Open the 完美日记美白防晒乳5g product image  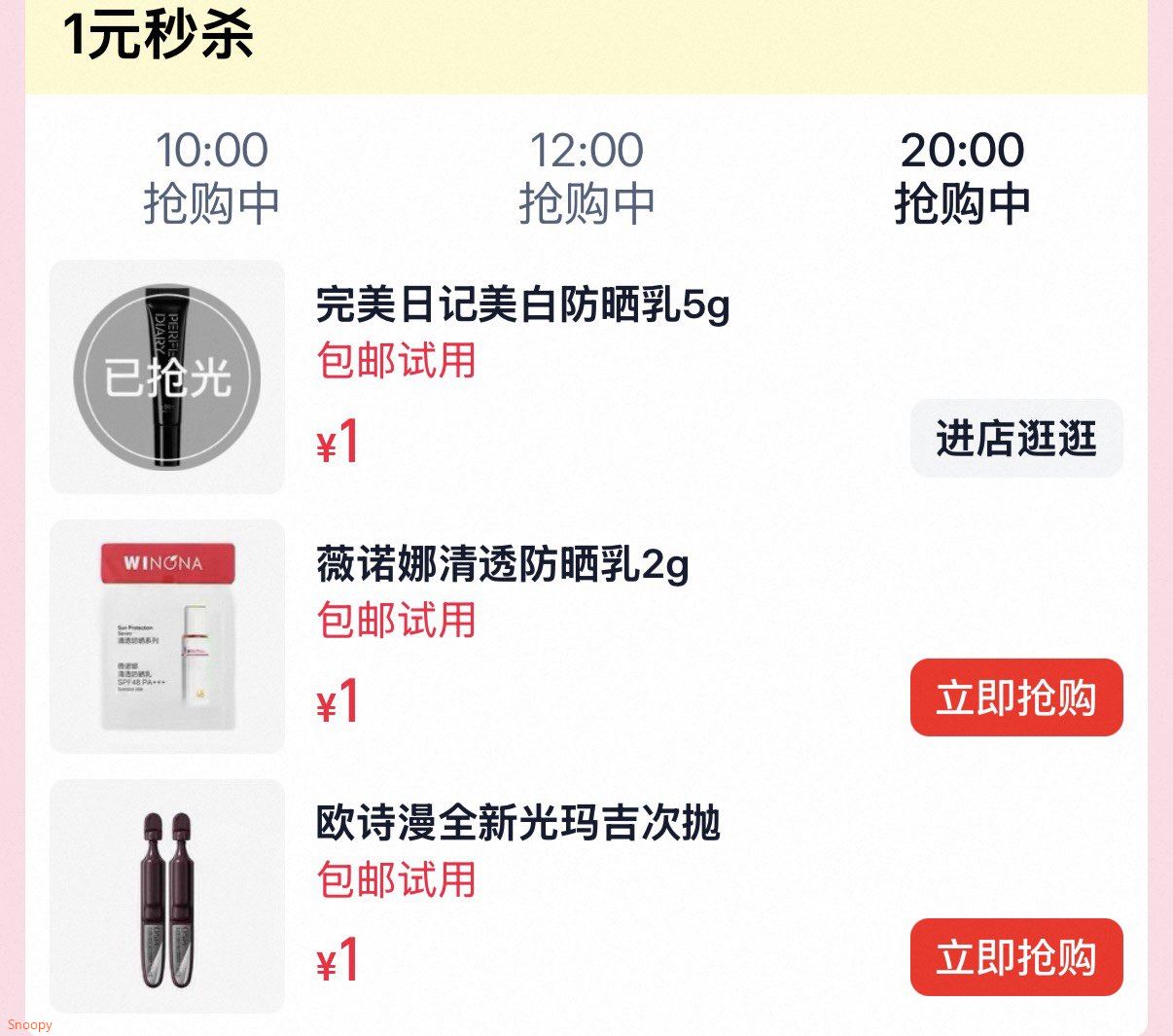tap(167, 376)
